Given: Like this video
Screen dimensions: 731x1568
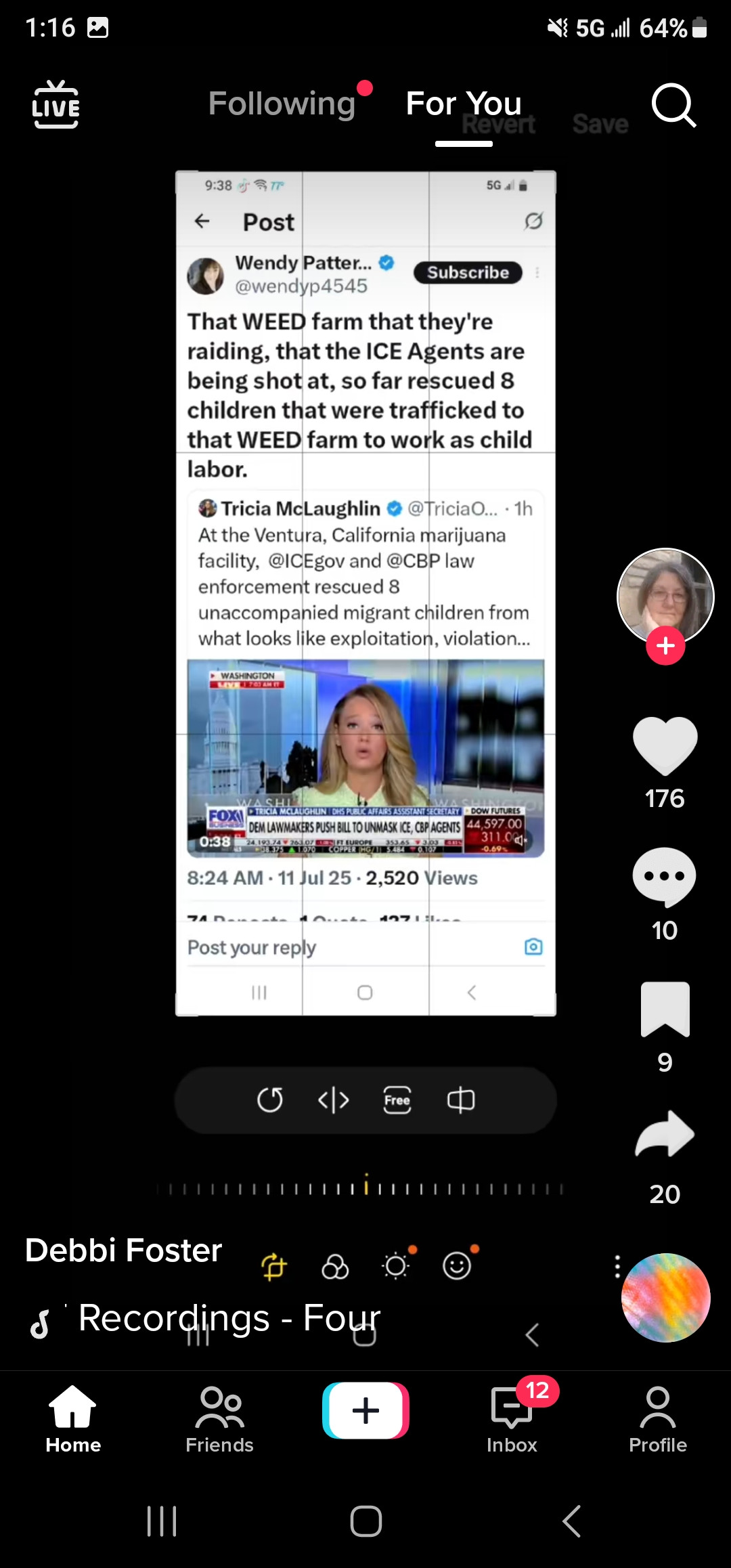Looking at the screenshot, I should pyautogui.click(x=665, y=745).
